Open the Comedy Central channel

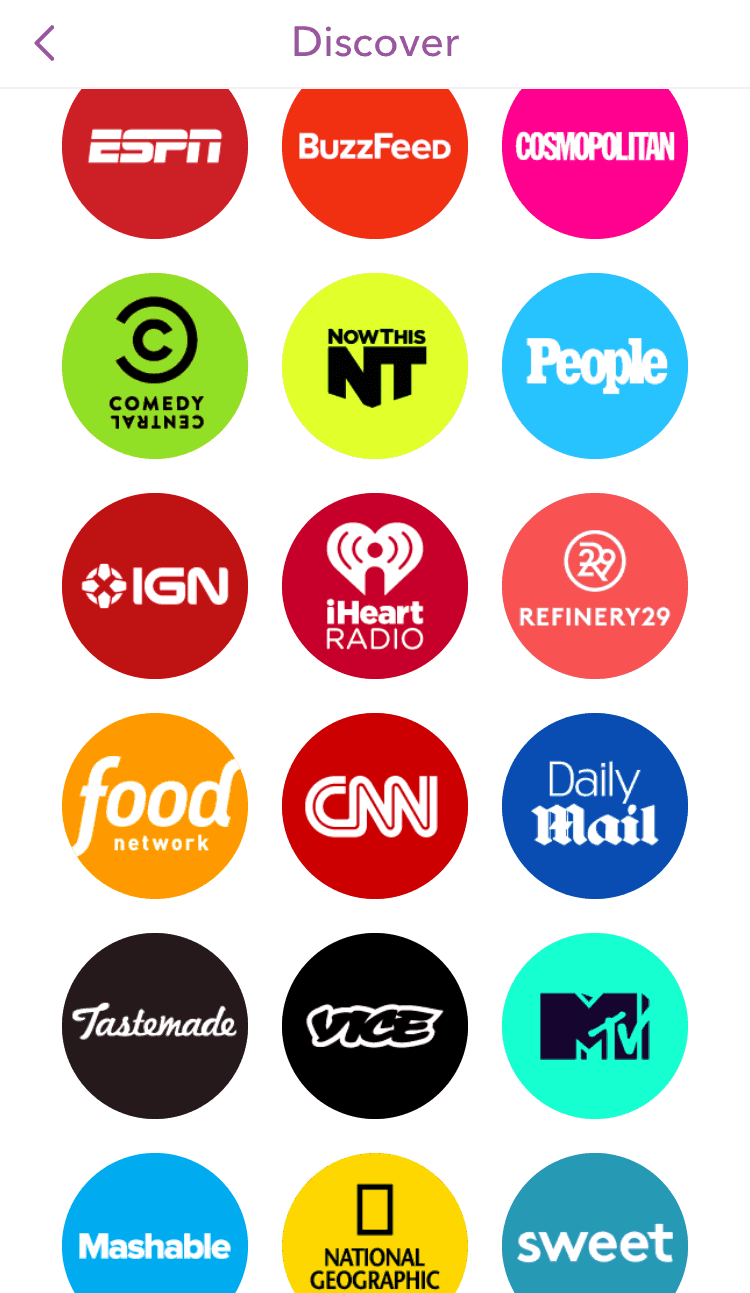(155, 366)
